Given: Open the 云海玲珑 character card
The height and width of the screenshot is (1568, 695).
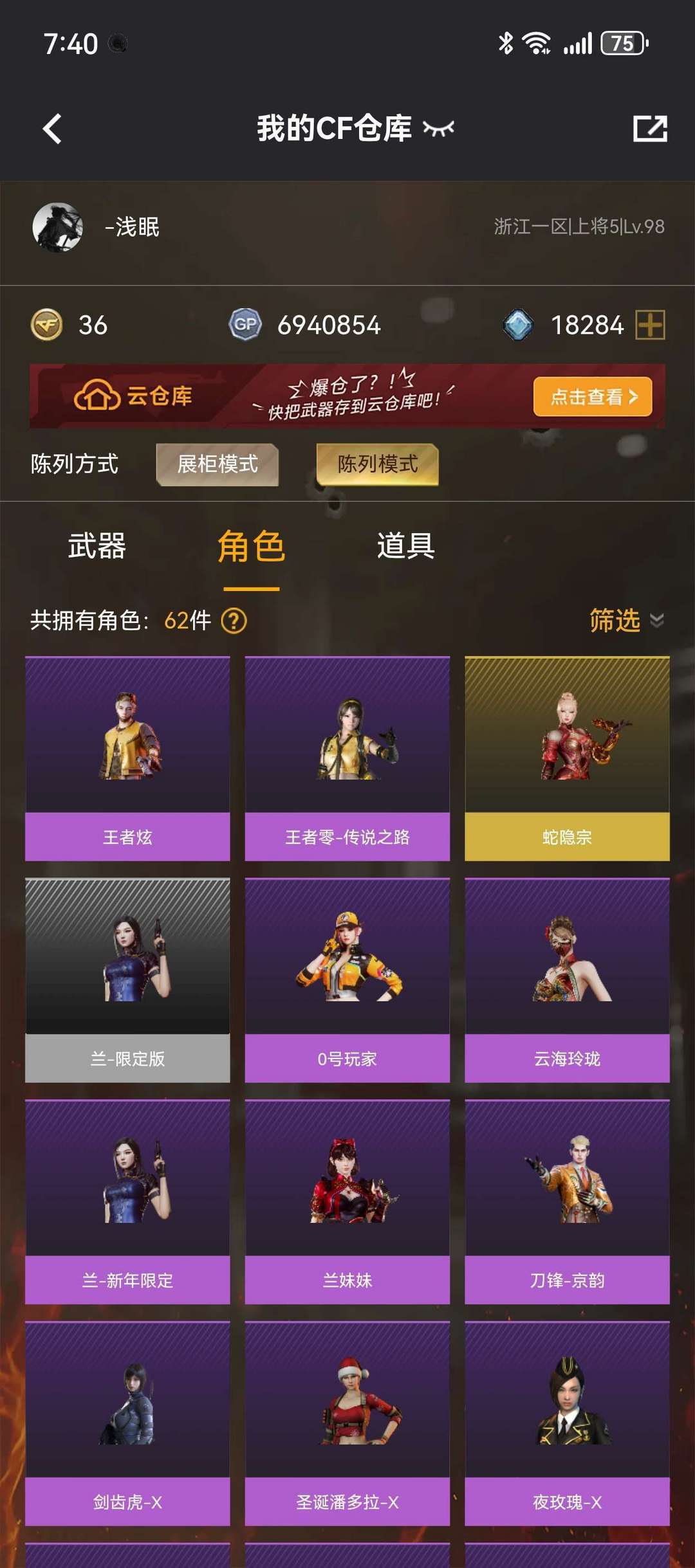Looking at the screenshot, I should click(x=568, y=980).
